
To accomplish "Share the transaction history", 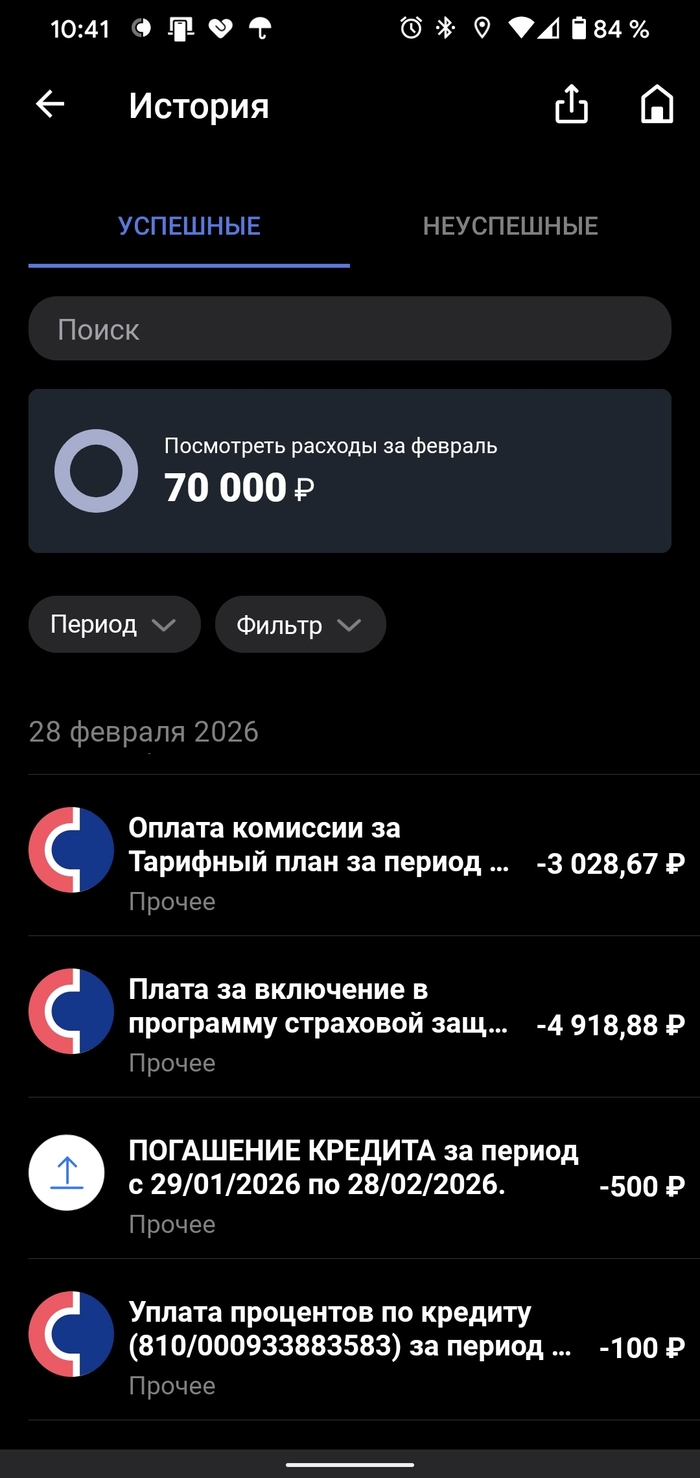I will pos(571,104).
